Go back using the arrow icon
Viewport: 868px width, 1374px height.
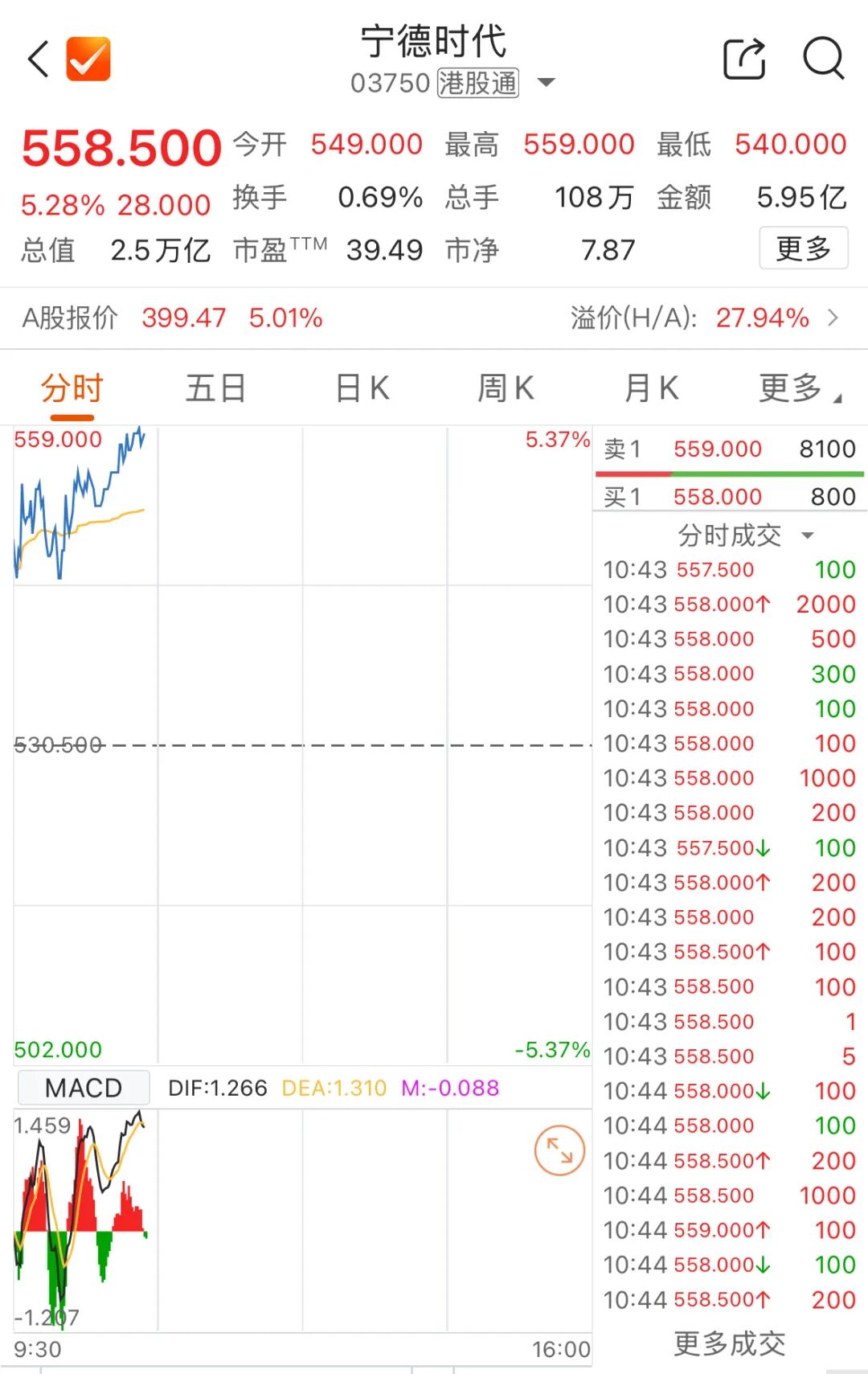coord(38,59)
